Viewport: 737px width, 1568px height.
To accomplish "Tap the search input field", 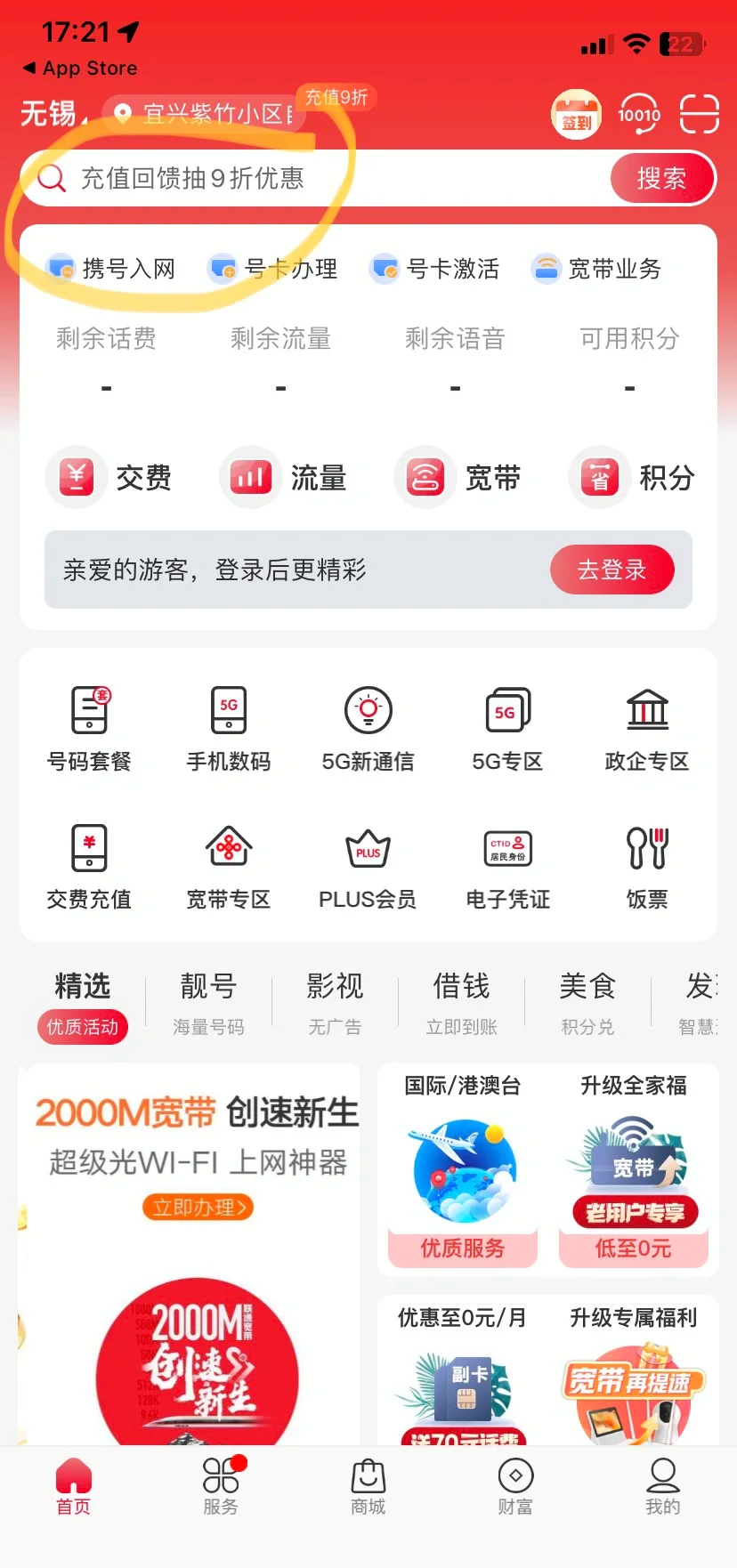I will pyautogui.click(x=312, y=178).
